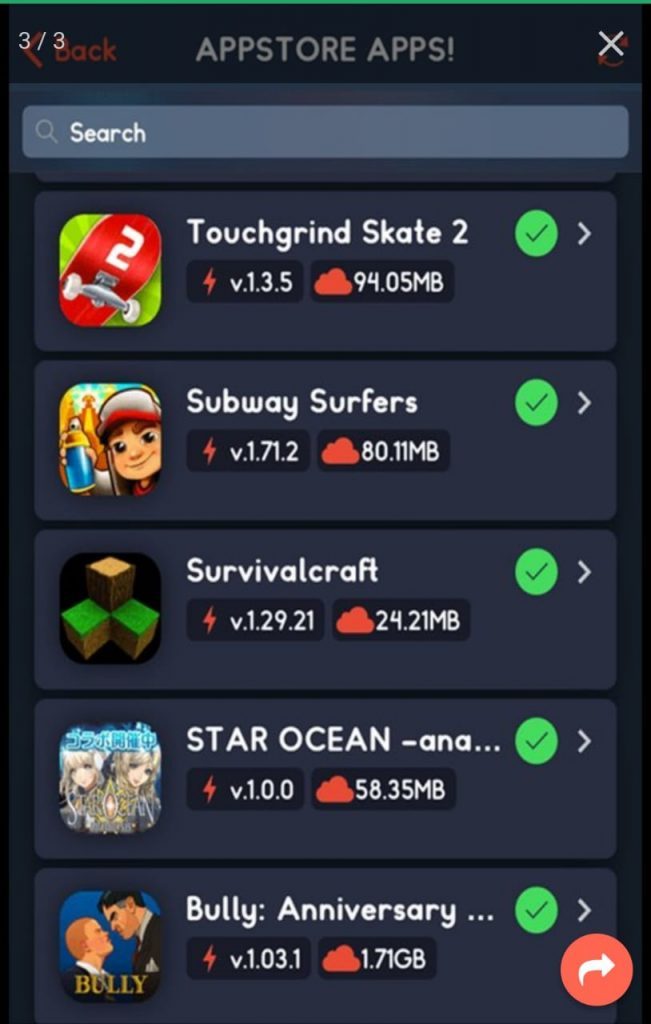Go back using the Back button
This screenshot has width=651, height=1024.
(x=82, y=50)
